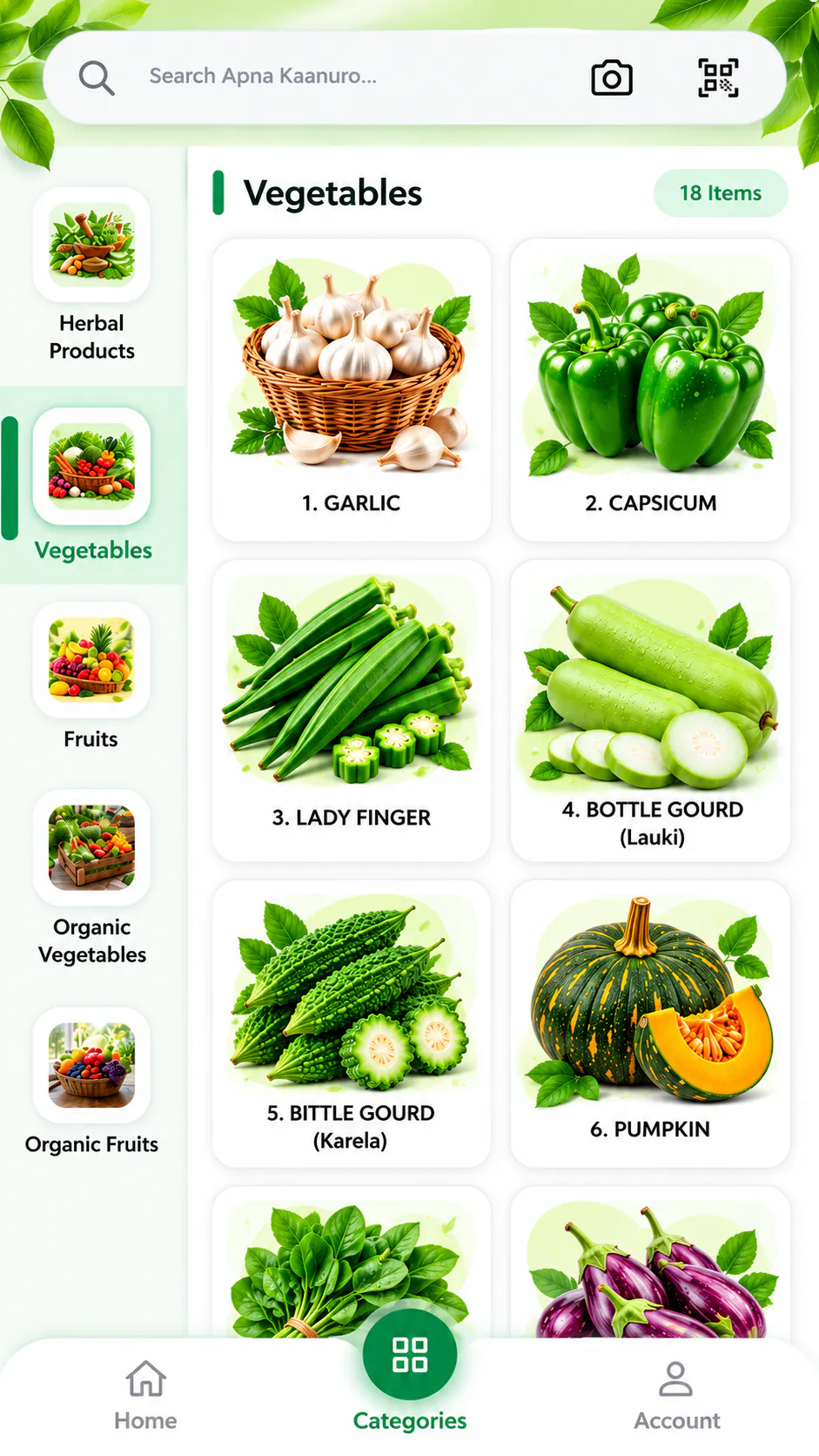Go to the Home tab
The height and width of the screenshot is (1456, 819).
pyautogui.click(x=145, y=1395)
